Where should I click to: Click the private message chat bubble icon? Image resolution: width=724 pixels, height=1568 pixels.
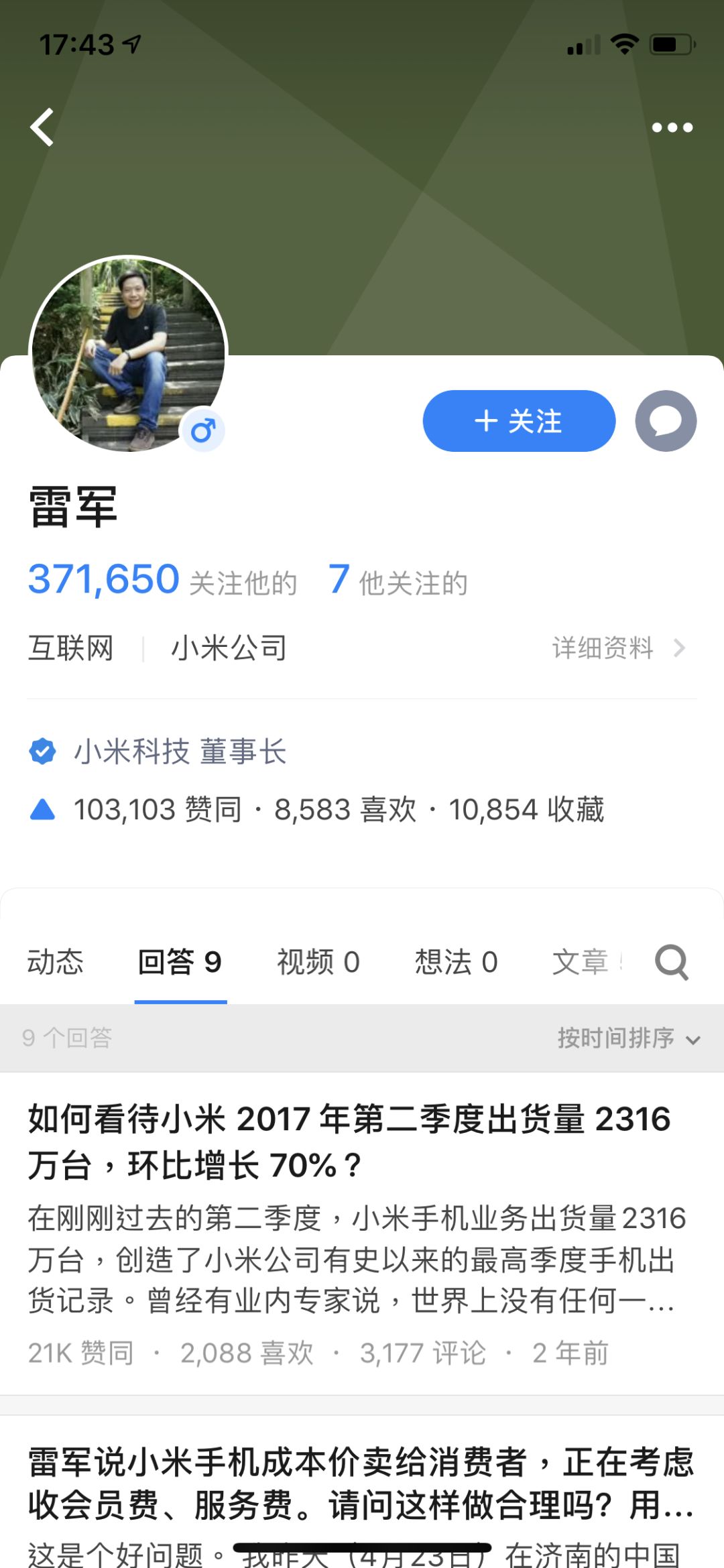(x=666, y=421)
